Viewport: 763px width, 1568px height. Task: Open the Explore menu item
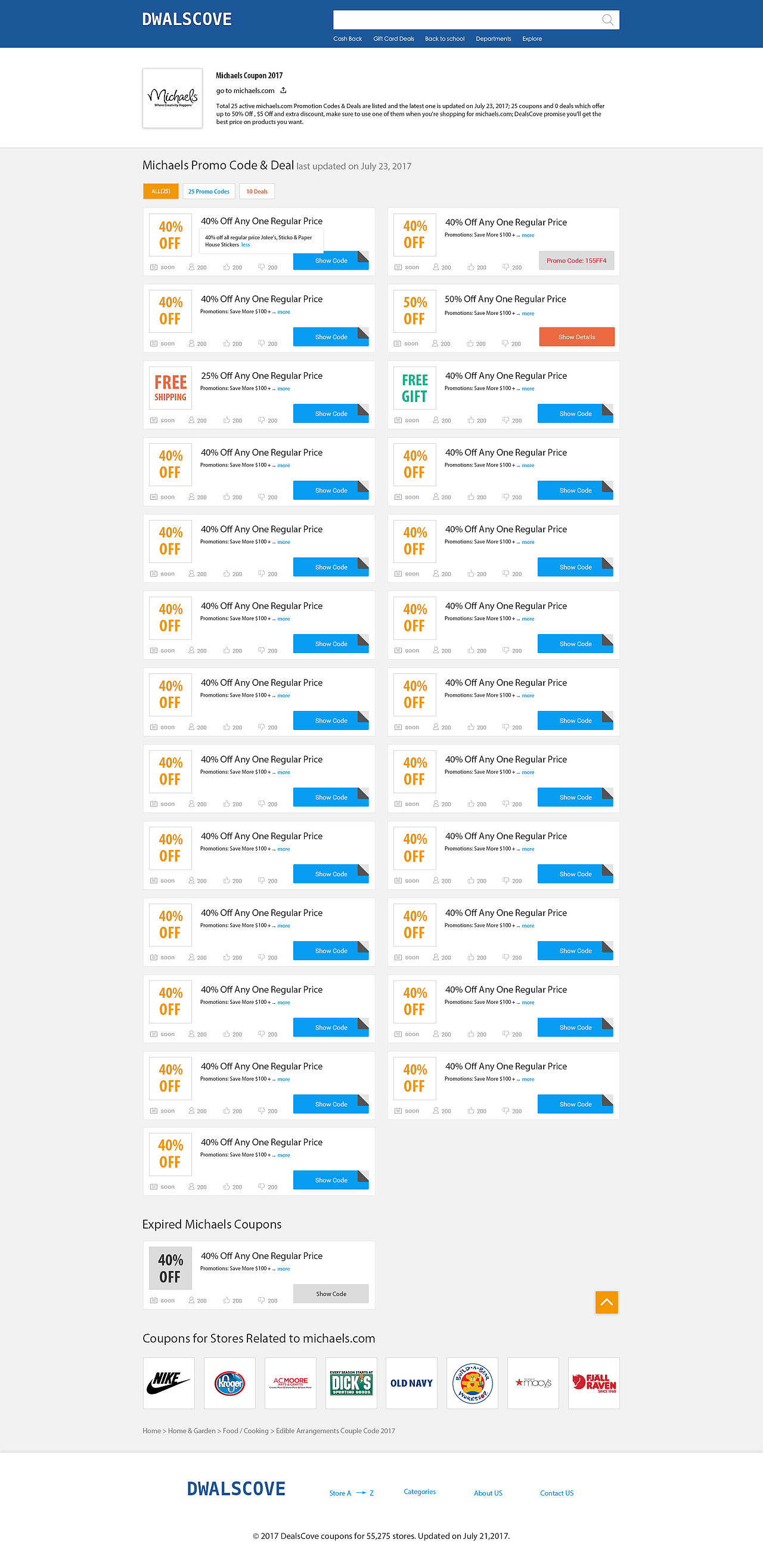532,39
